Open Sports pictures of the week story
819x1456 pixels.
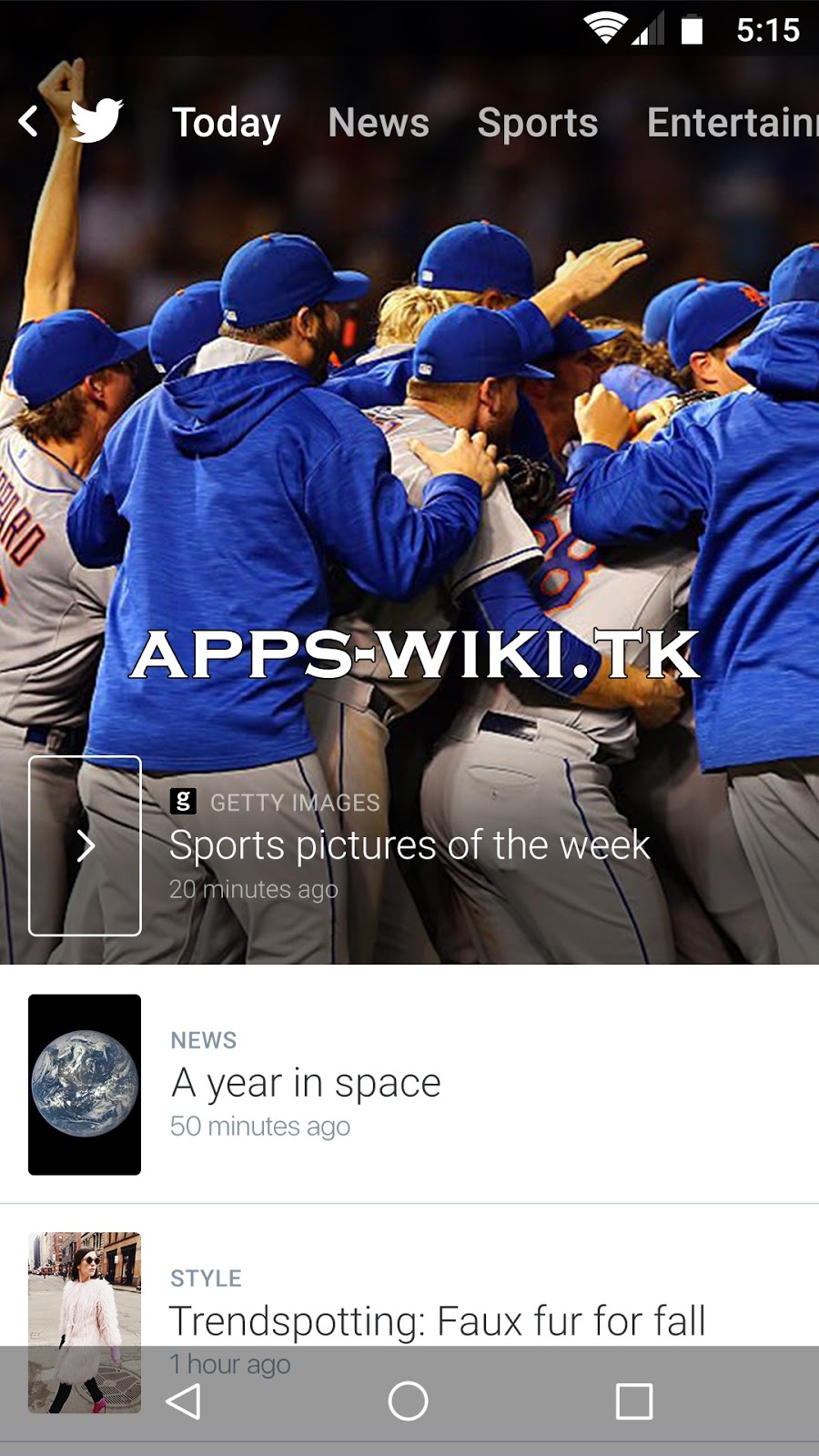(x=409, y=845)
